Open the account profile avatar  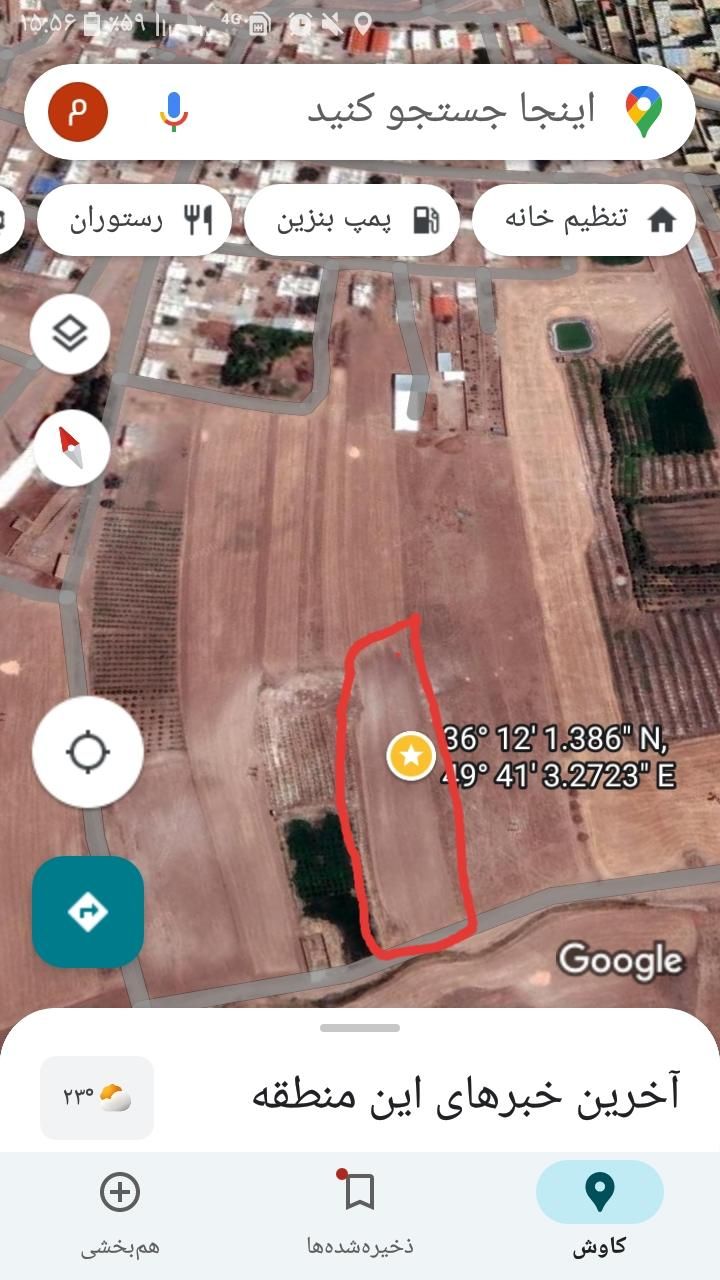point(78,111)
